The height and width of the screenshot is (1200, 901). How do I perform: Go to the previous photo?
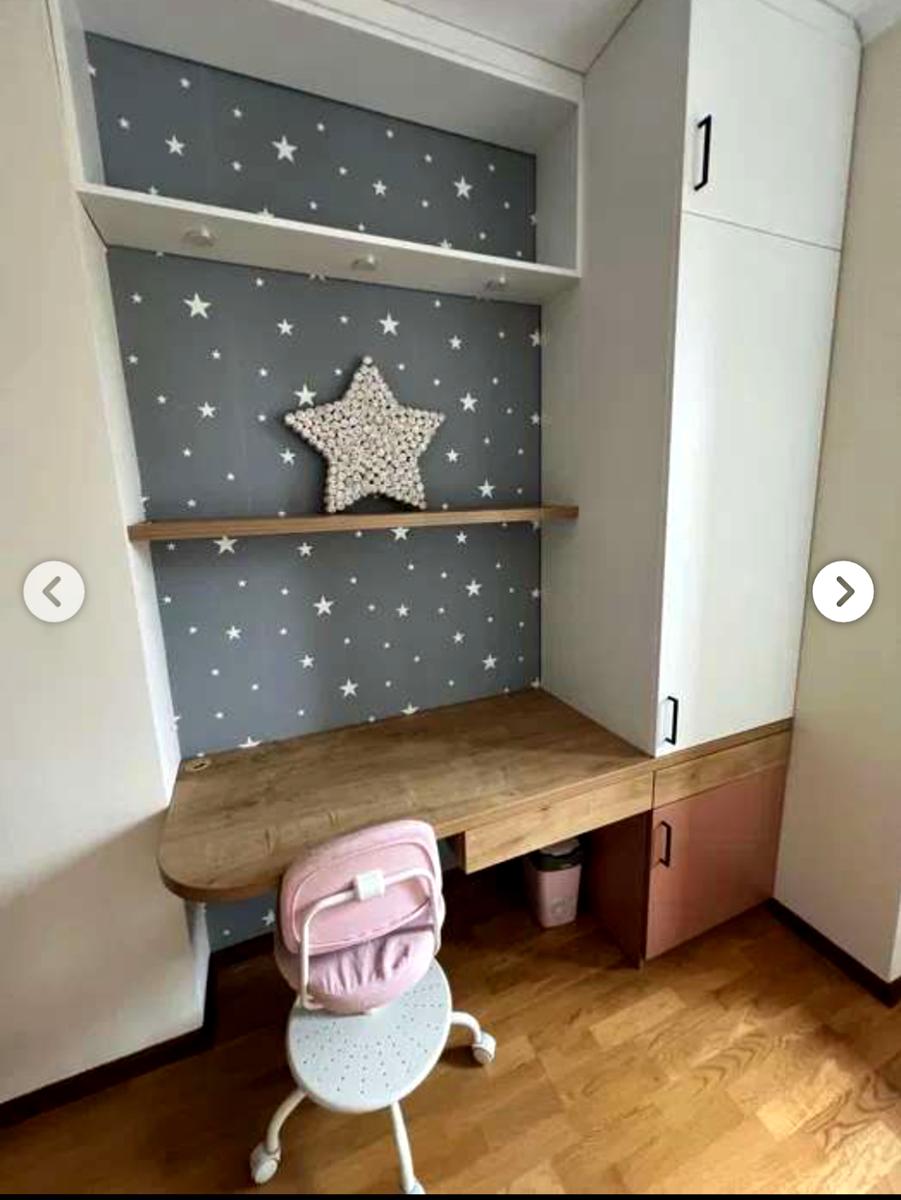pos(54,591)
